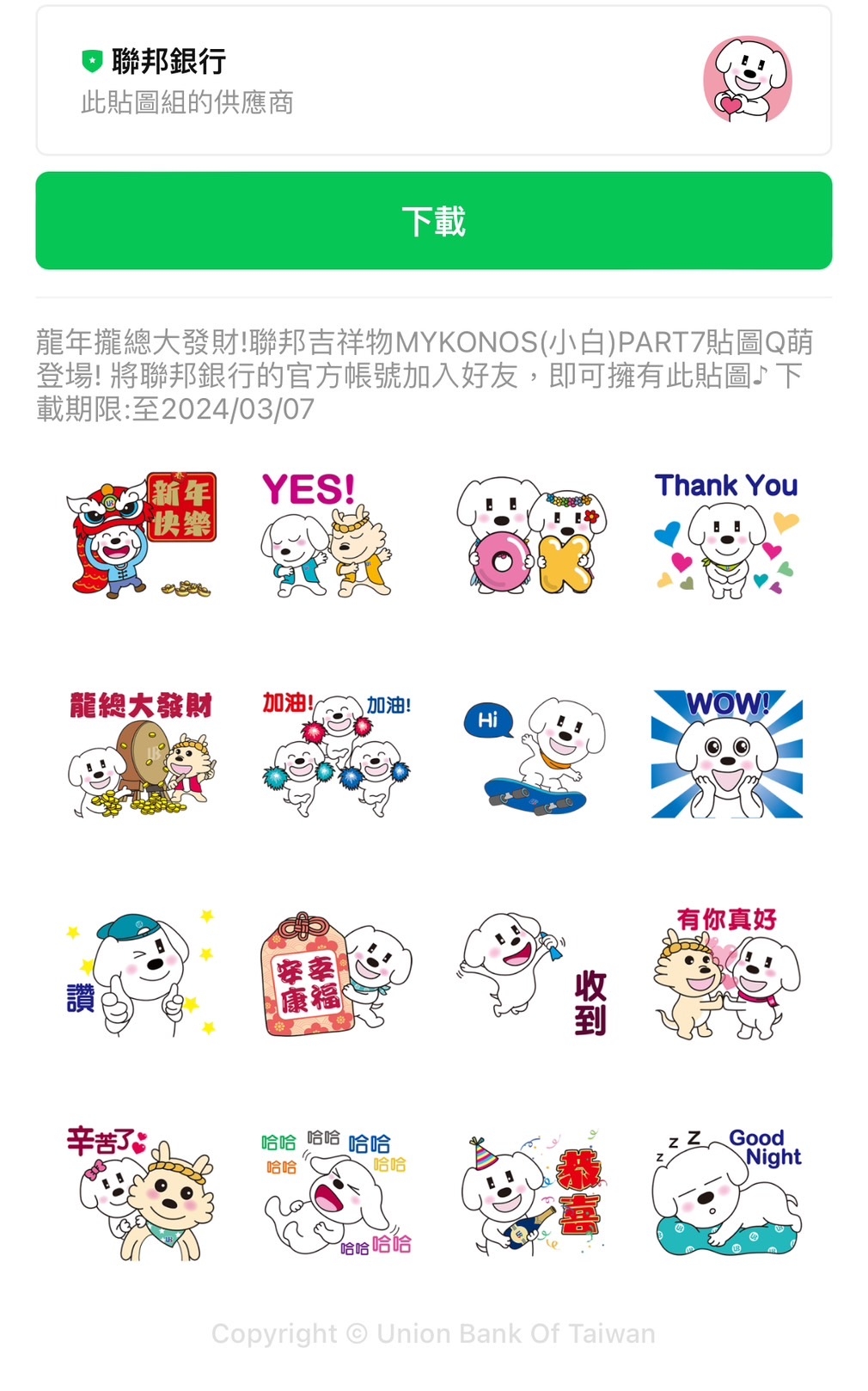Select the 哈哈 laughing dog sticker
Screen dimensions: 868x1391
(333, 1195)
